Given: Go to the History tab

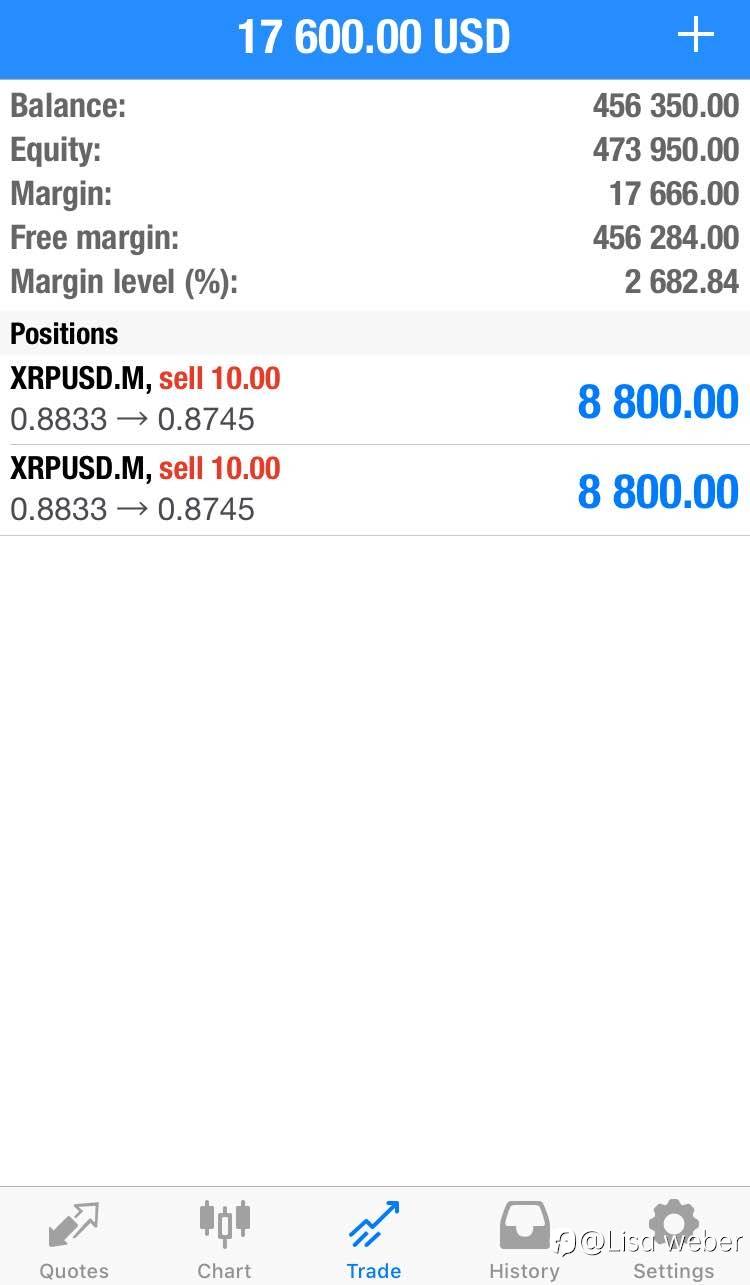Looking at the screenshot, I should (524, 1238).
